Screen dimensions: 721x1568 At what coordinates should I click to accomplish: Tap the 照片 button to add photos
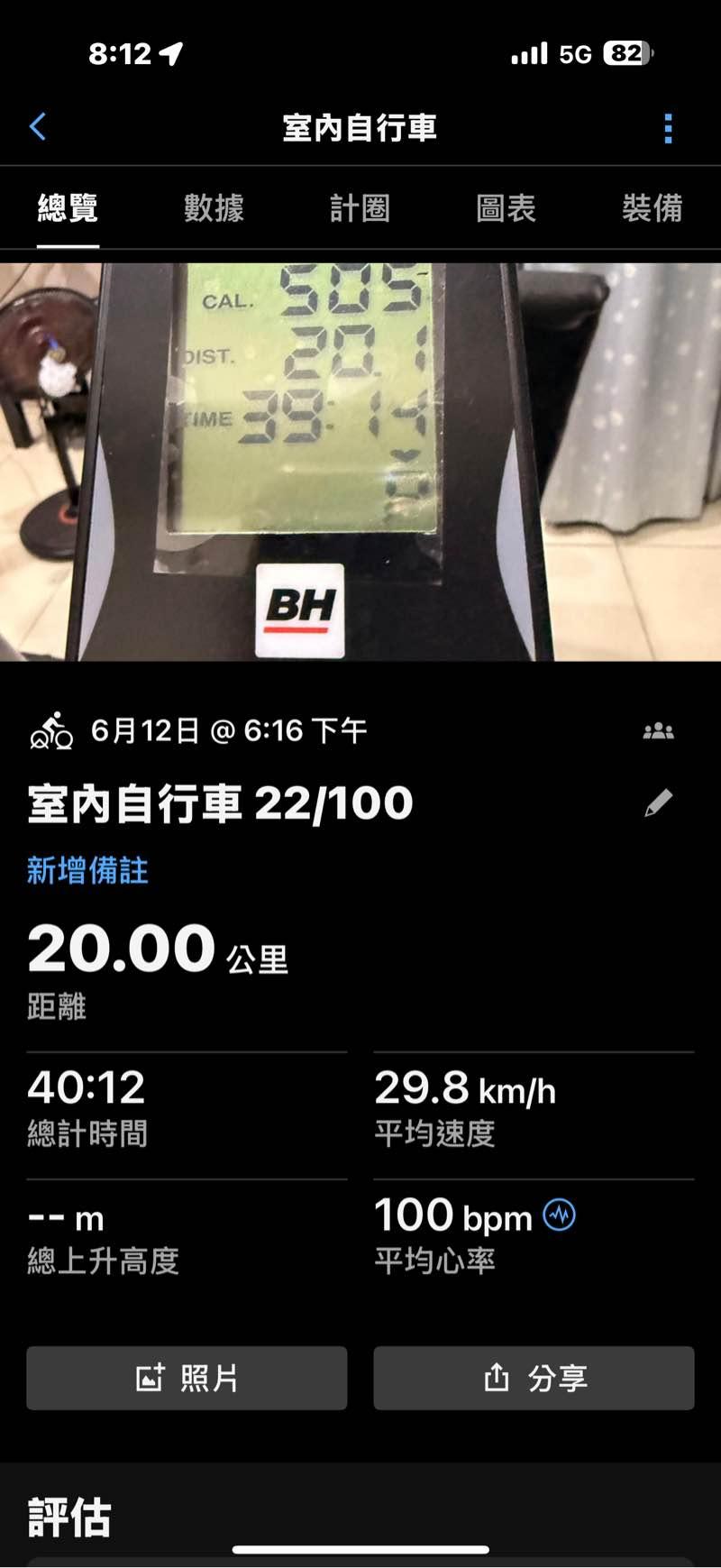(x=187, y=1378)
